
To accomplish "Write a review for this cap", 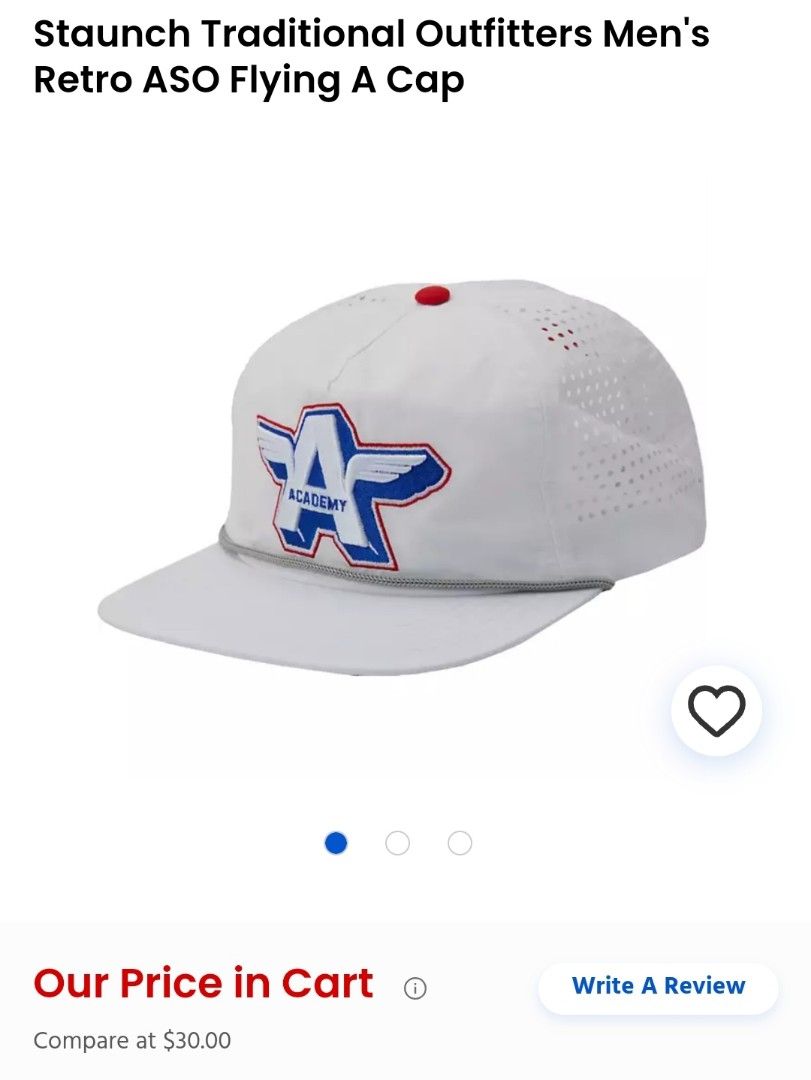I will click(x=658, y=986).
